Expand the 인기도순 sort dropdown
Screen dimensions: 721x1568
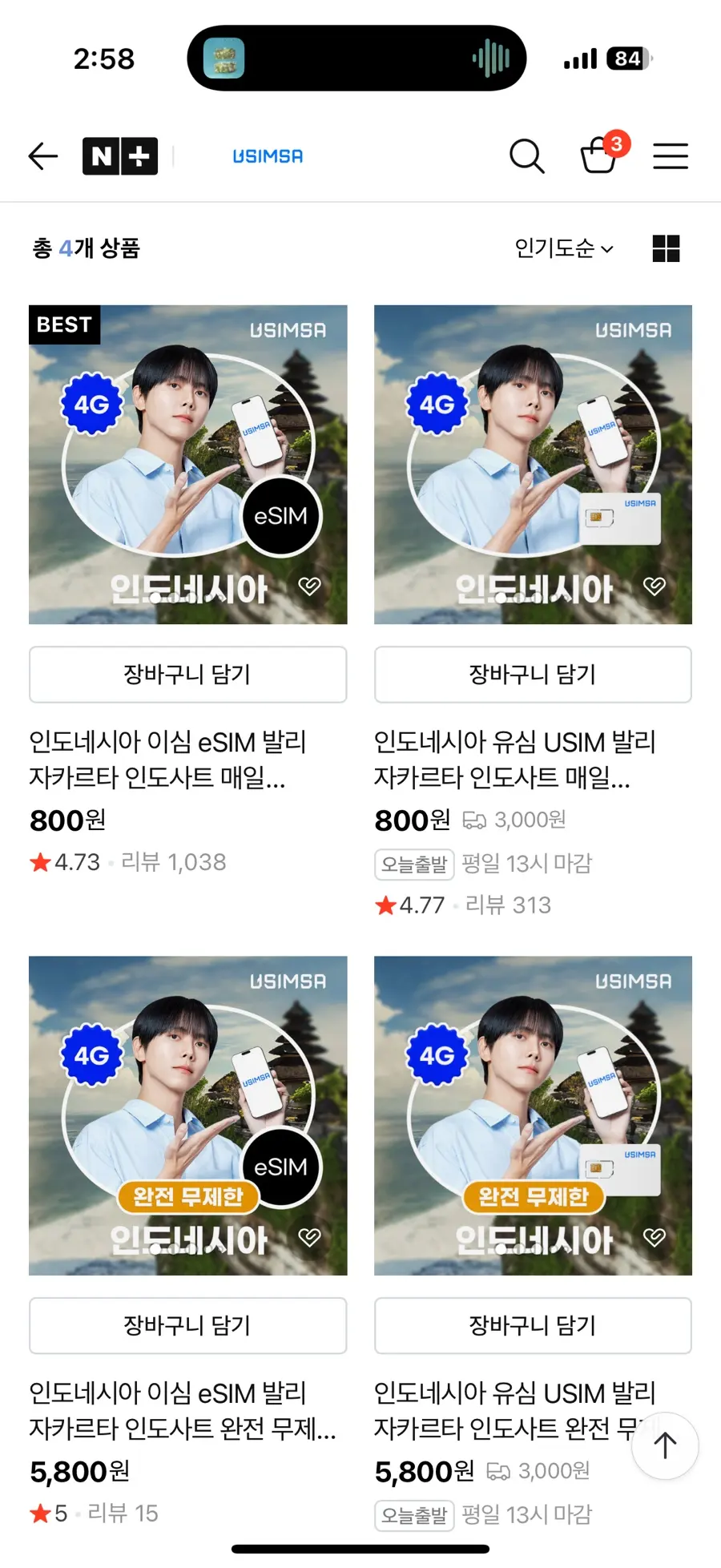coord(565,248)
